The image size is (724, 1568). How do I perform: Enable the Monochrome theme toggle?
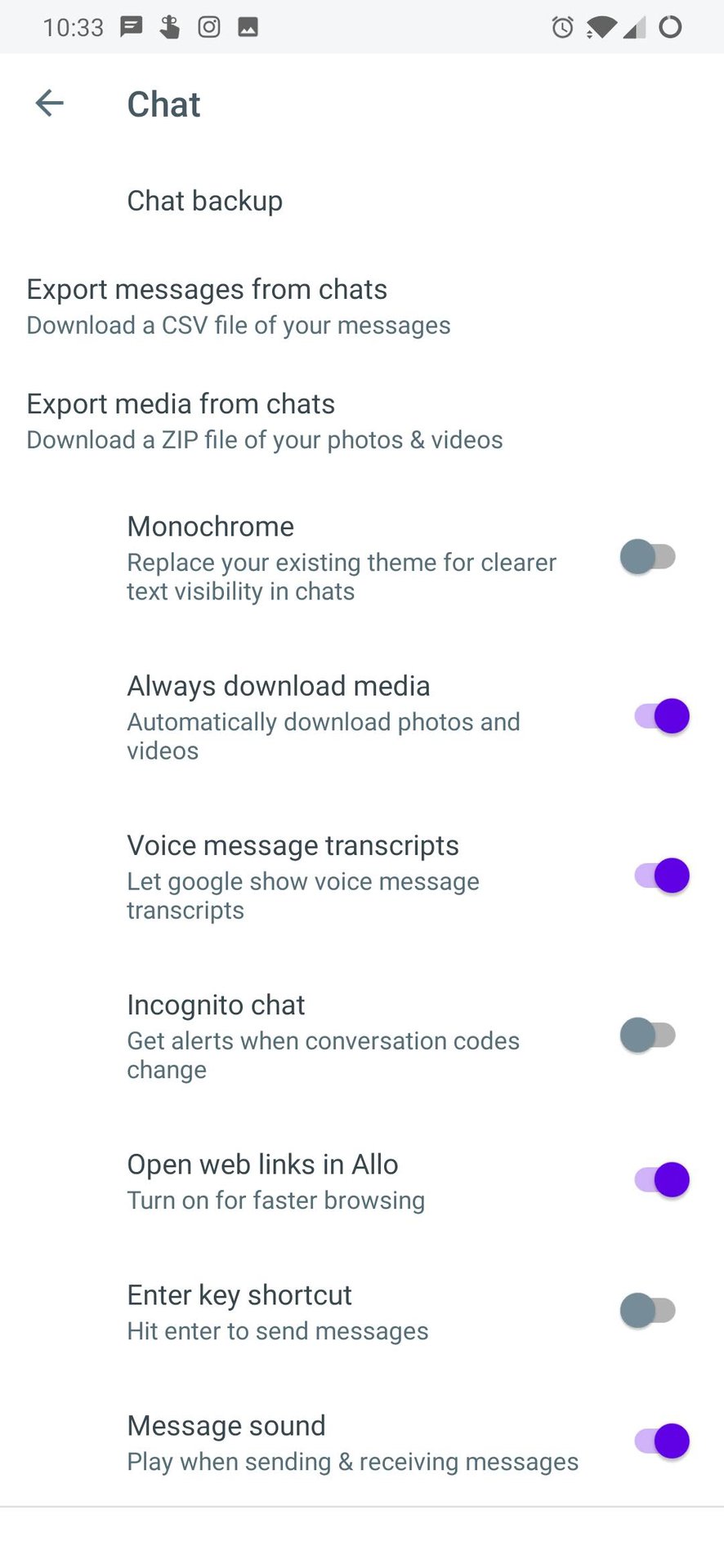[x=648, y=557]
